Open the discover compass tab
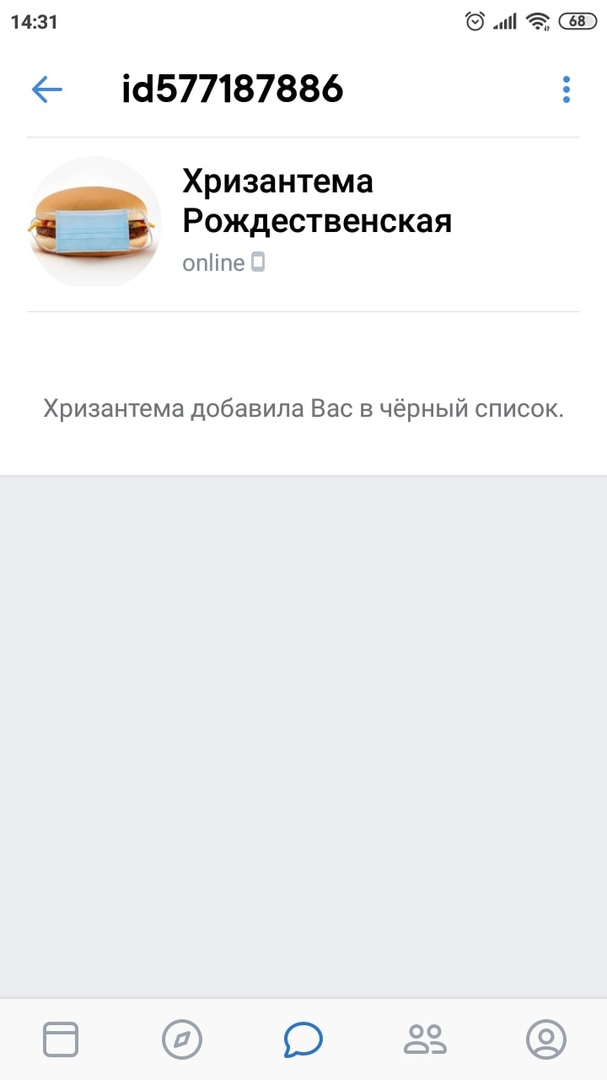Image resolution: width=607 pixels, height=1080 pixels. (x=182, y=1039)
